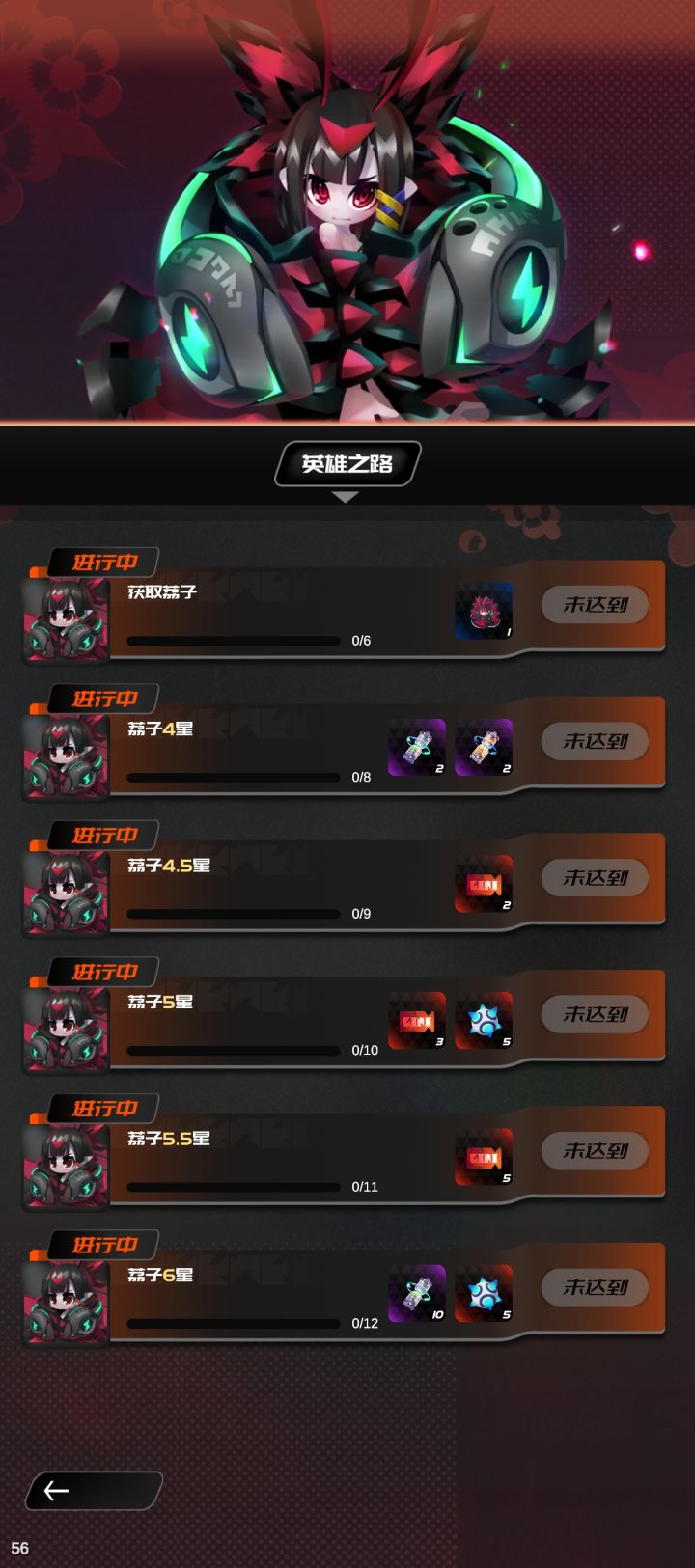
Task: Open the x5 red ticket reward in 荔子5.5星
Action: 483,1156
